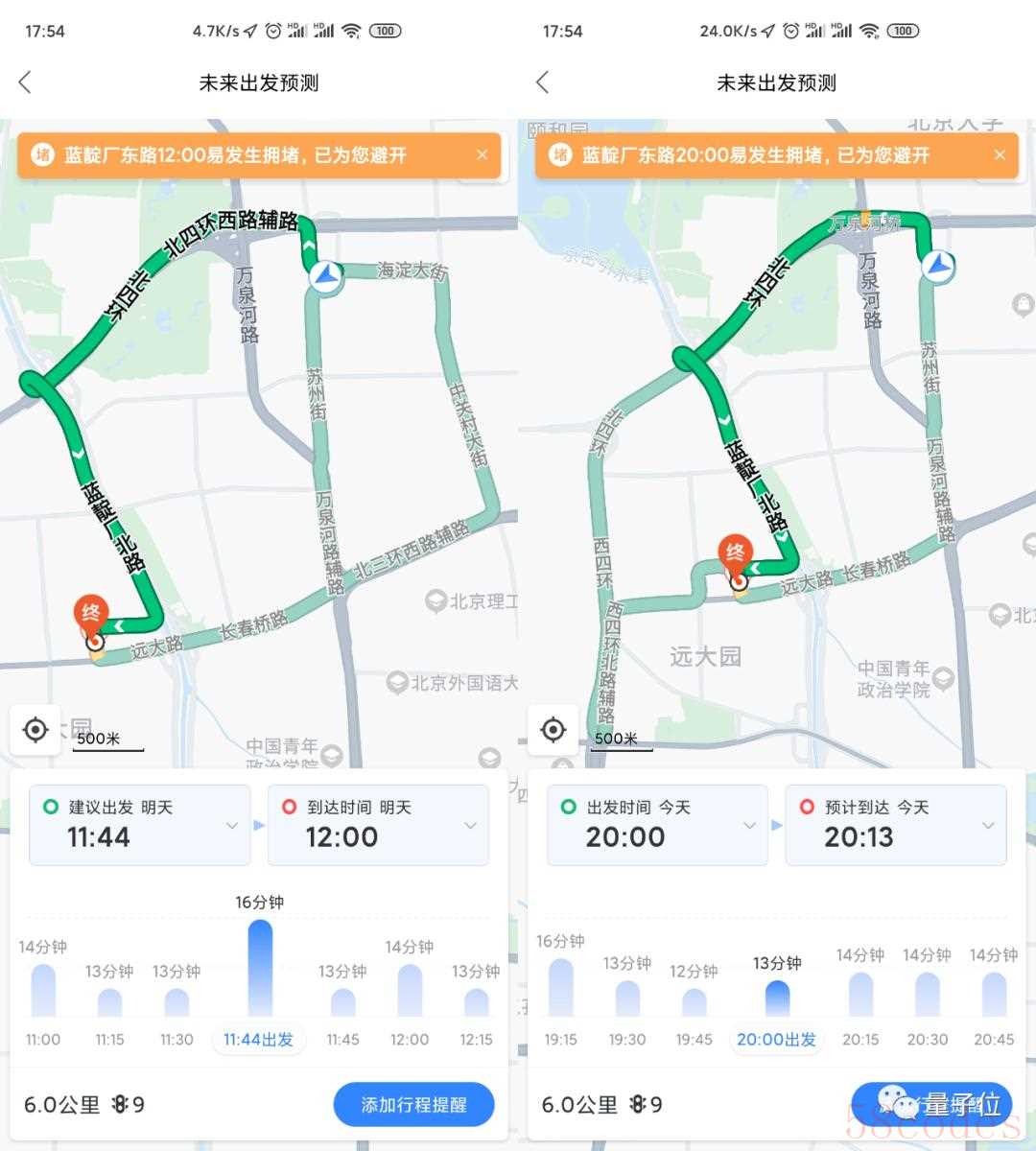Select the 11:15 departure bar
This screenshot has width=1036, height=1151.
[x=109, y=1004]
